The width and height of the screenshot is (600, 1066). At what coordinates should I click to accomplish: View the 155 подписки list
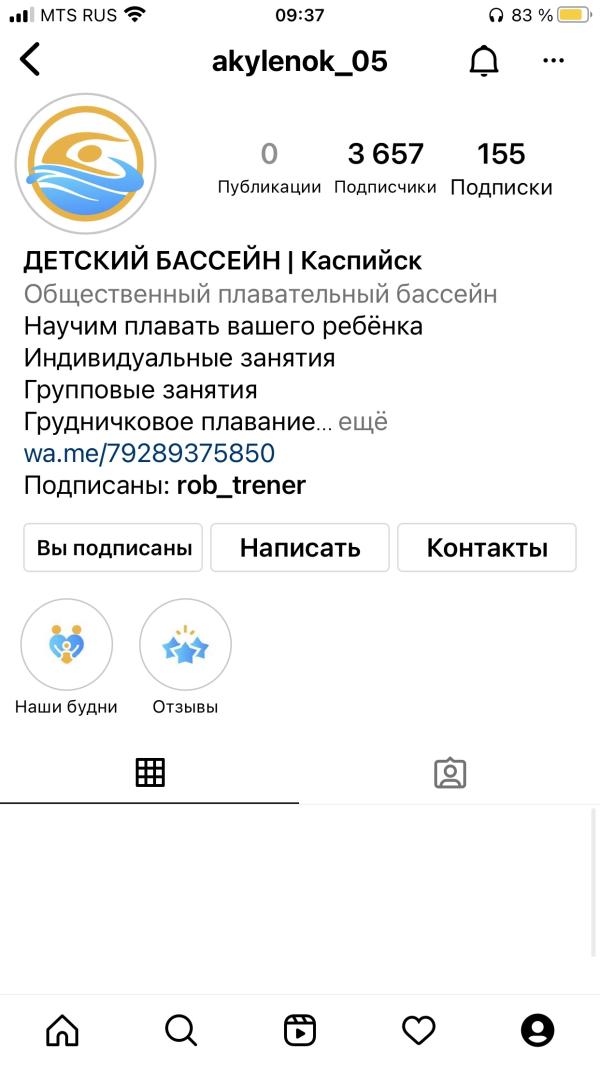(501, 168)
